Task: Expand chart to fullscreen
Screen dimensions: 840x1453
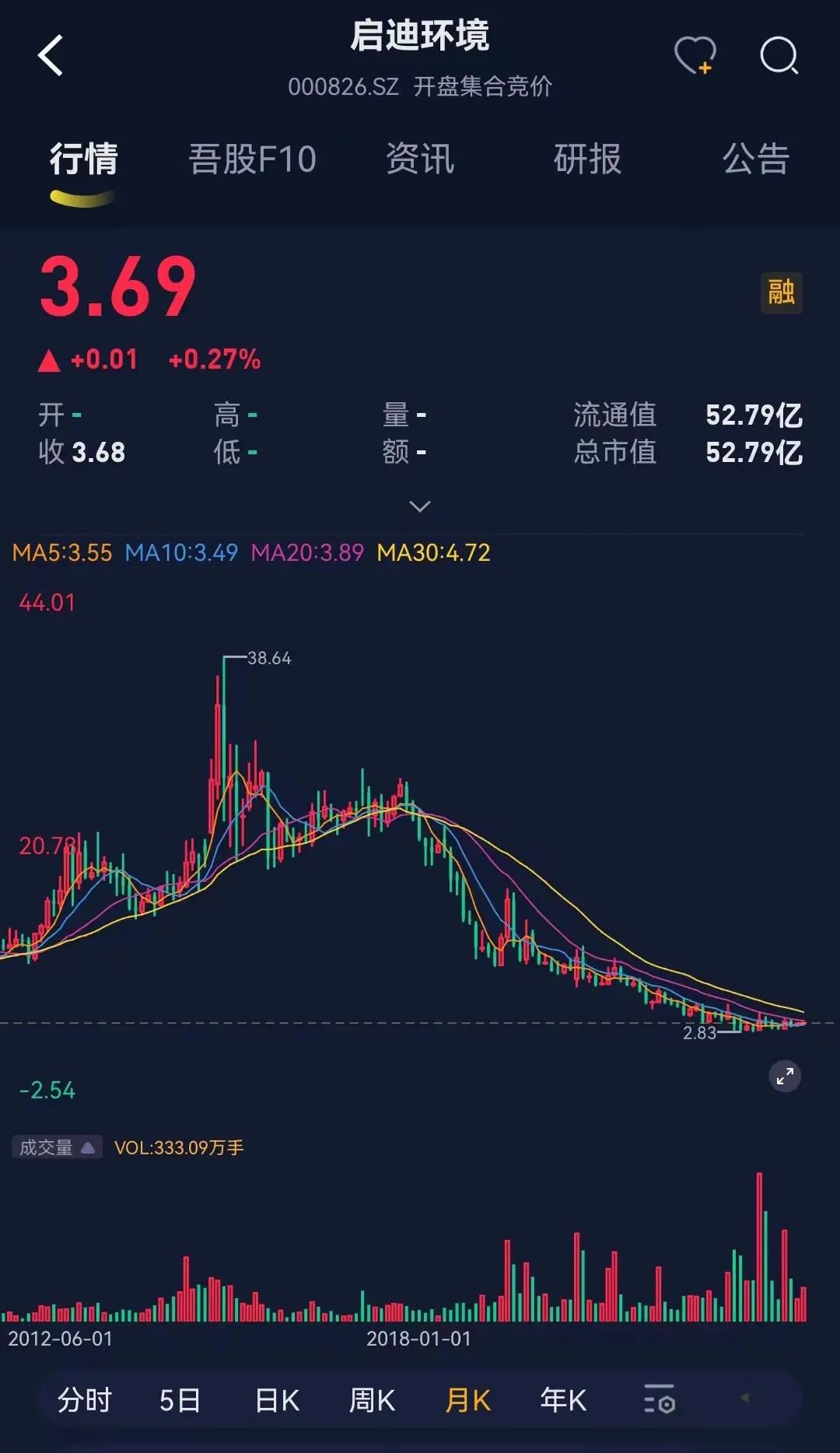Action: click(785, 1077)
